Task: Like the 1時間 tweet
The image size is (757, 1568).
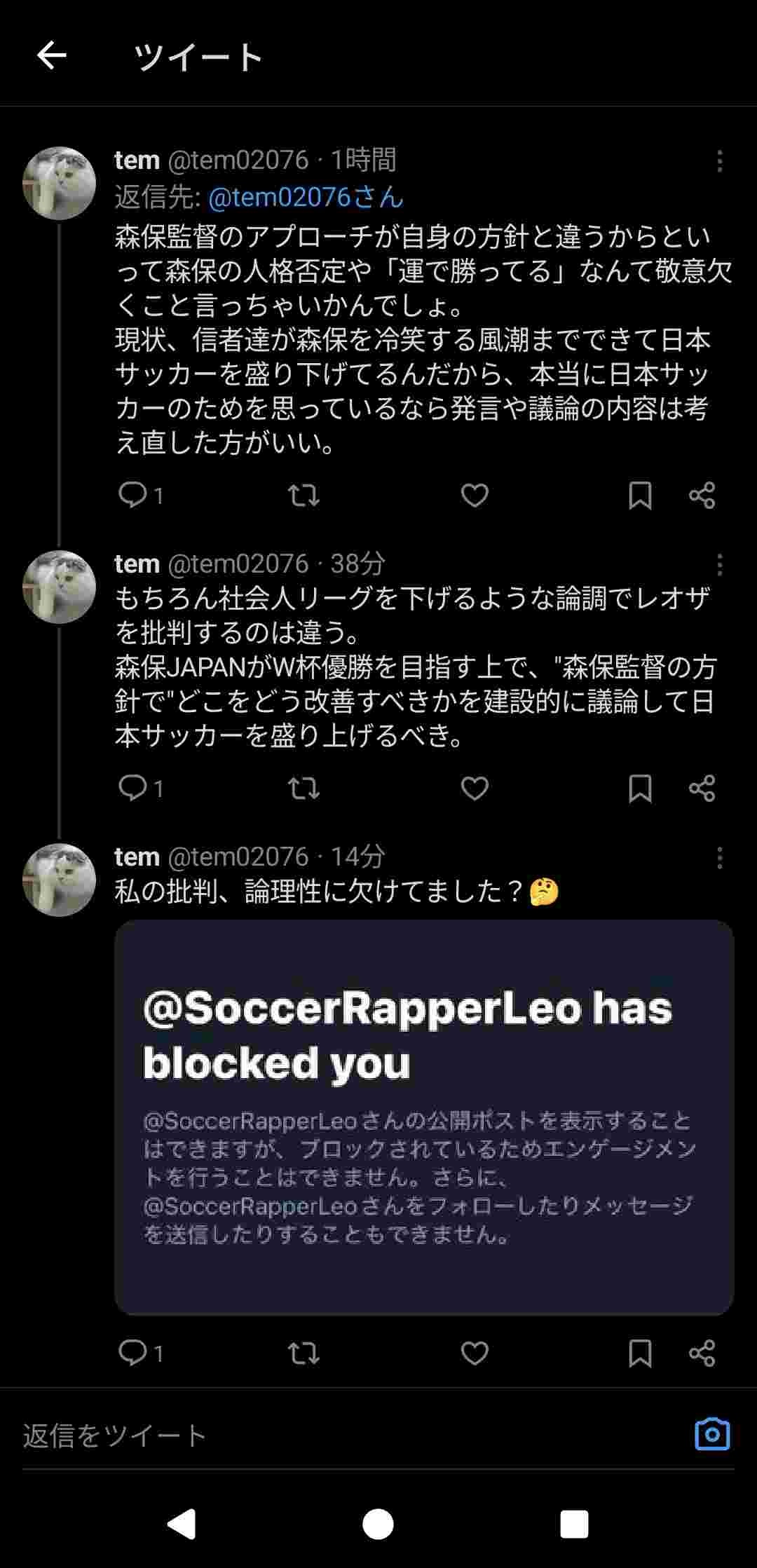Action: click(x=475, y=496)
